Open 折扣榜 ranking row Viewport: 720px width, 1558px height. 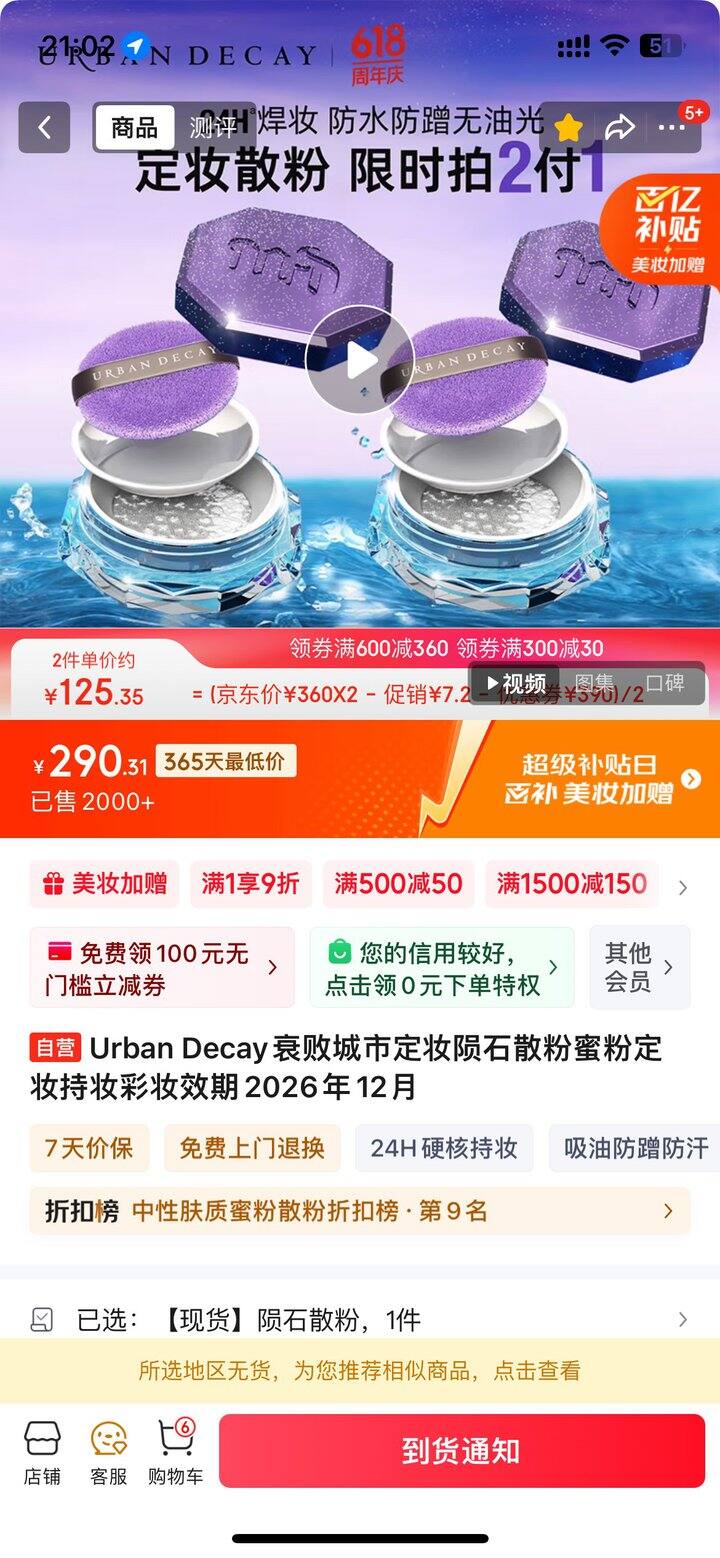coord(360,1211)
